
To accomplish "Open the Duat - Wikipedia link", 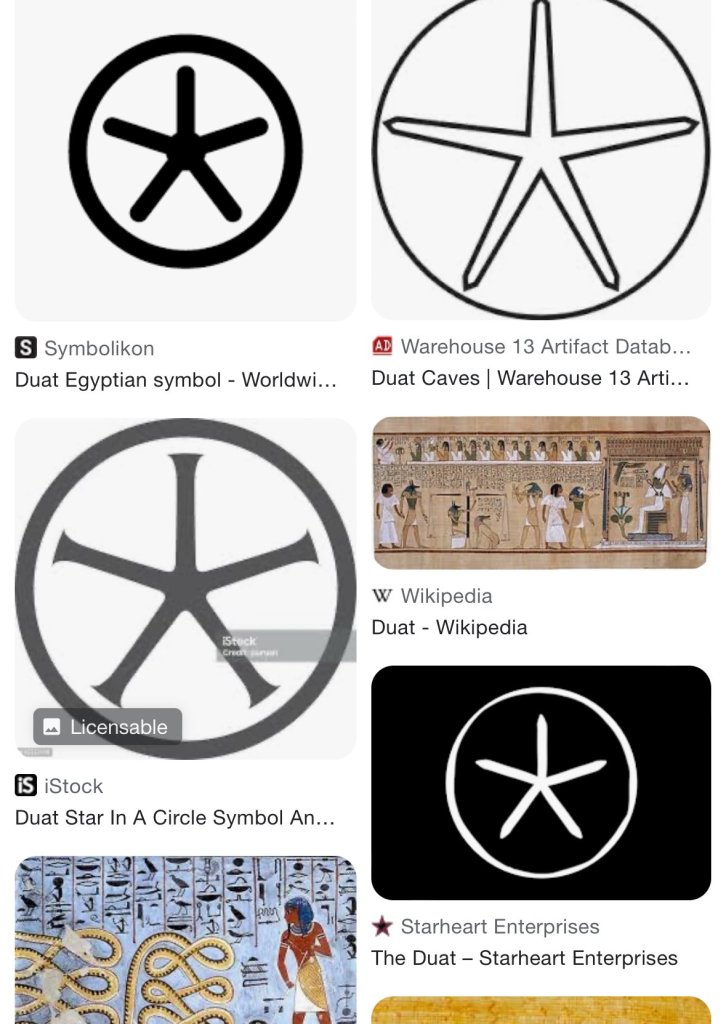I will click(x=449, y=628).
